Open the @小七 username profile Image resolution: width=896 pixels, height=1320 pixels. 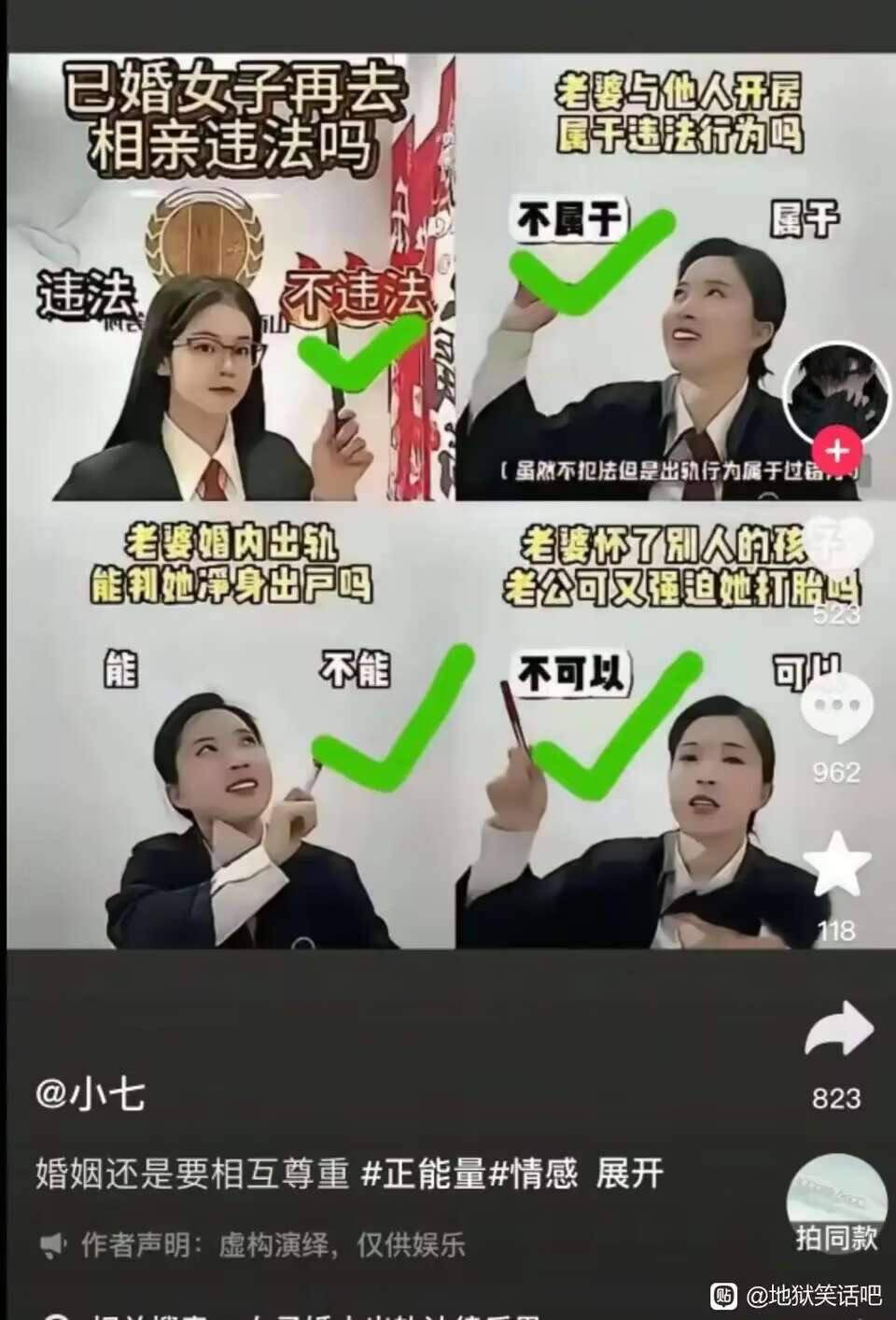(x=91, y=1093)
